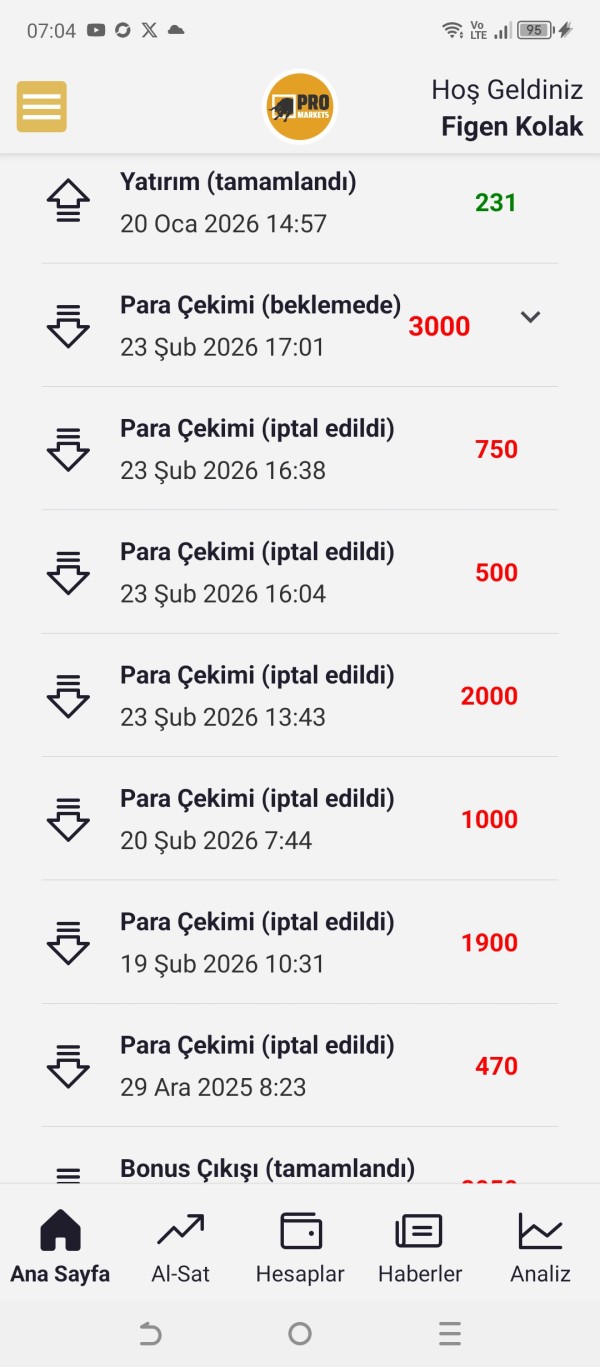600x1367 pixels.
Task: Tap the system back button
Action: click(150, 1333)
